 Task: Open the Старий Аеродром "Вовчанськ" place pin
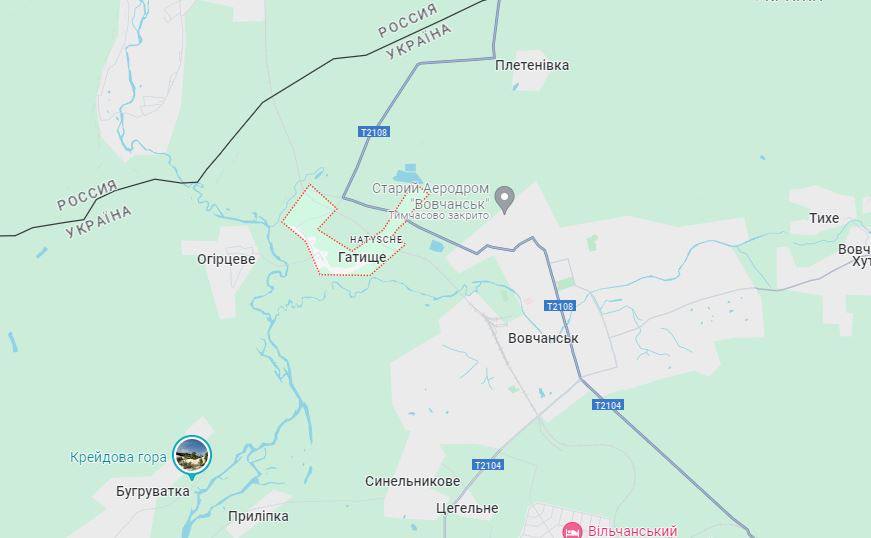(x=505, y=198)
